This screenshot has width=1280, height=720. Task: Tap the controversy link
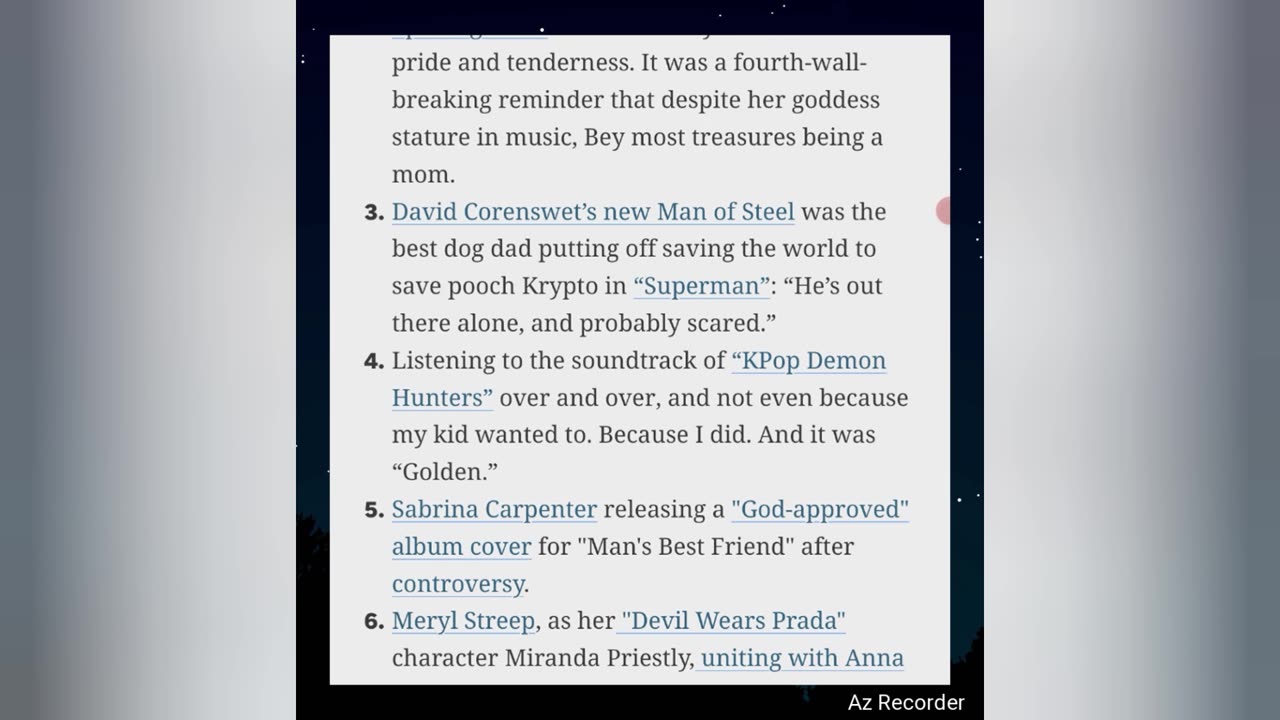click(x=457, y=584)
